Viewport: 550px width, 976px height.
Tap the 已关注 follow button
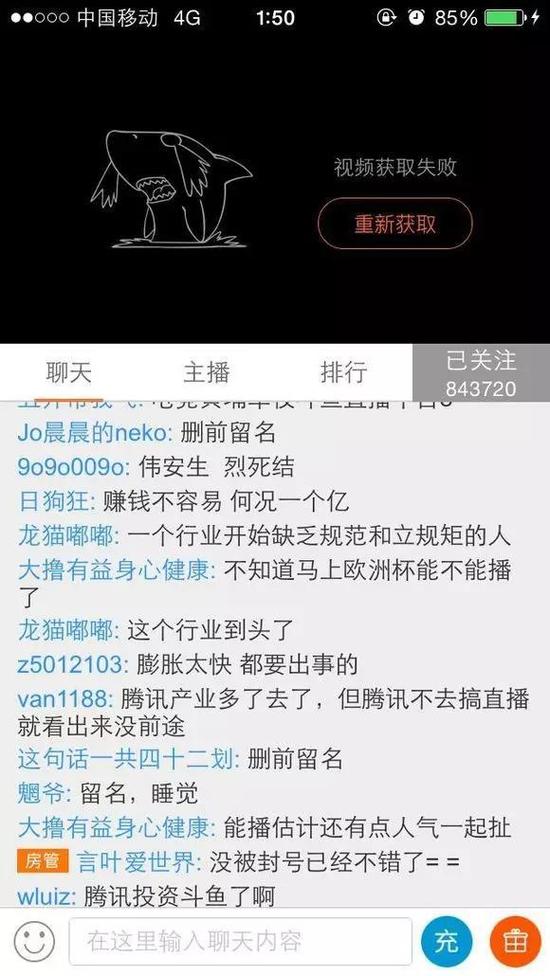[481, 373]
